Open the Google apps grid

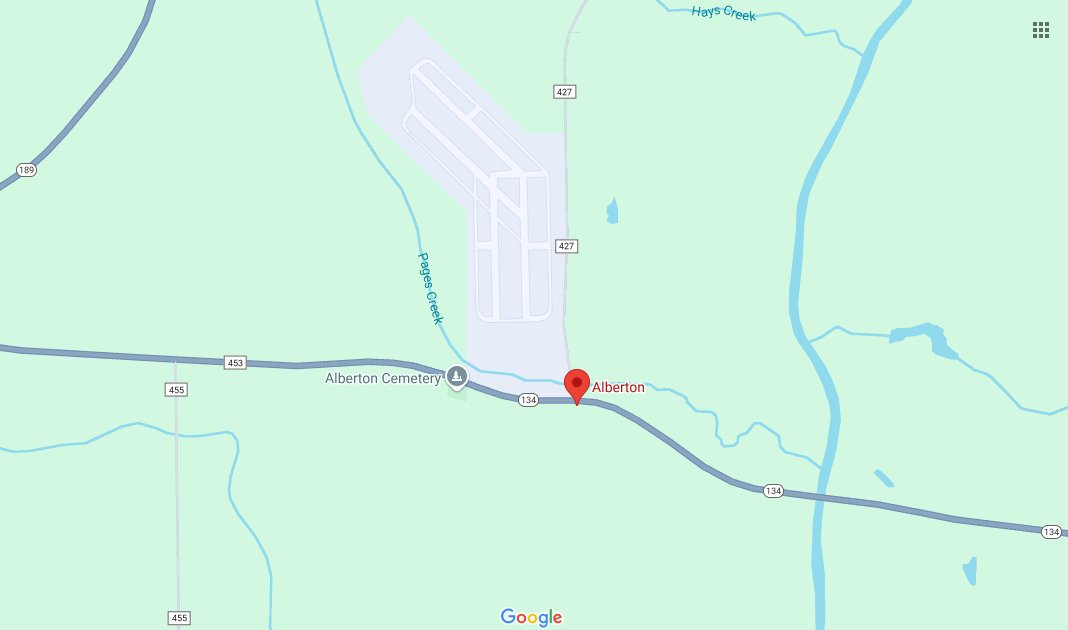[1040, 30]
